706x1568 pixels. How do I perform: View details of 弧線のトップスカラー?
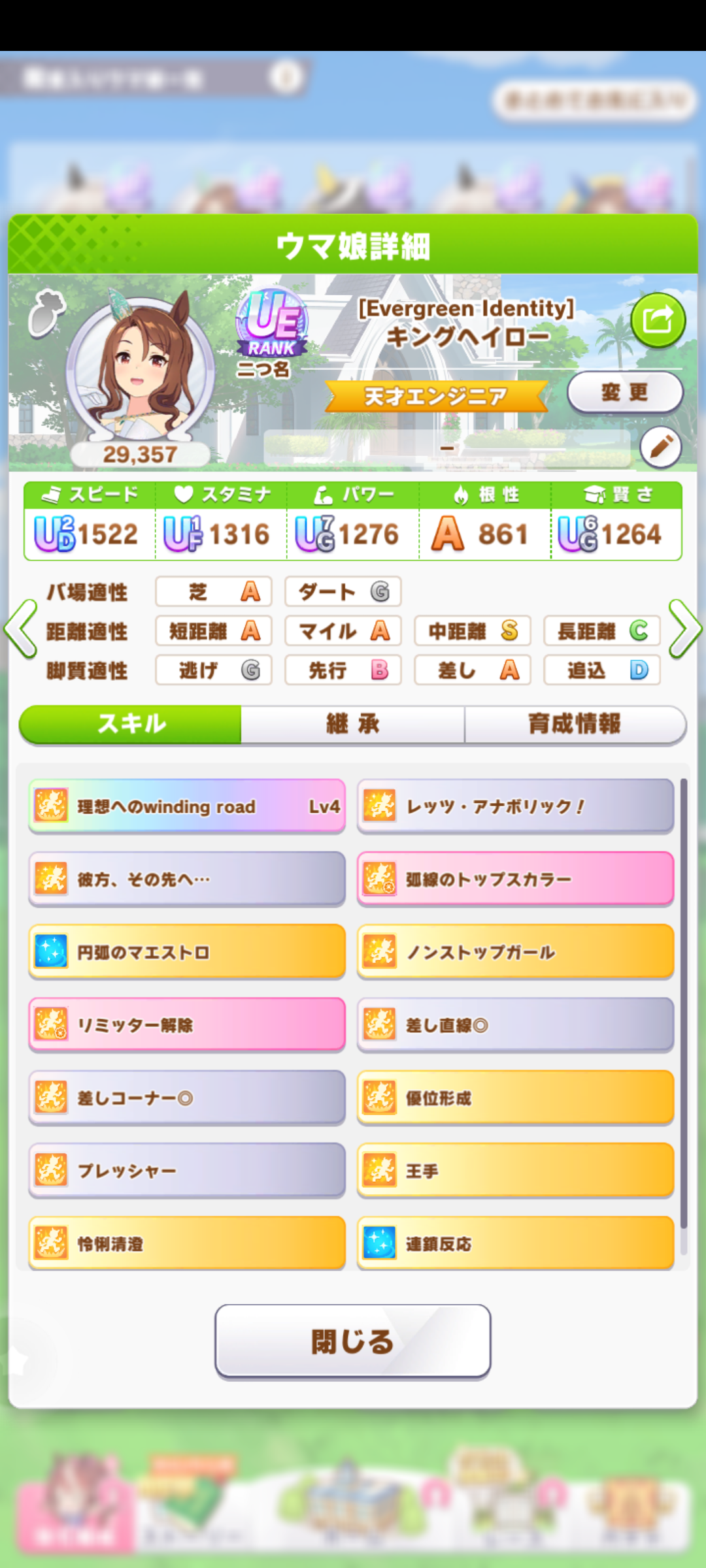tap(515, 879)
